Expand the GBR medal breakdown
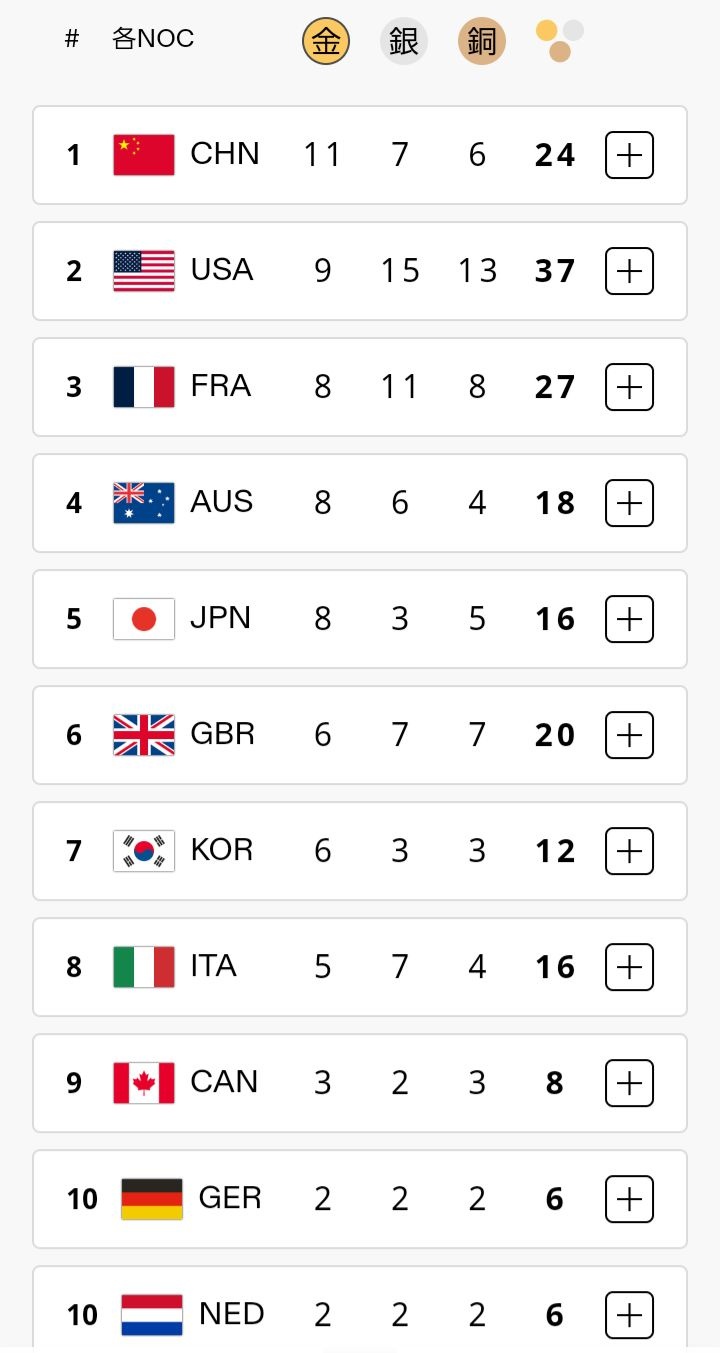This screenshot has width=720, height=1353. coord(629,735)
